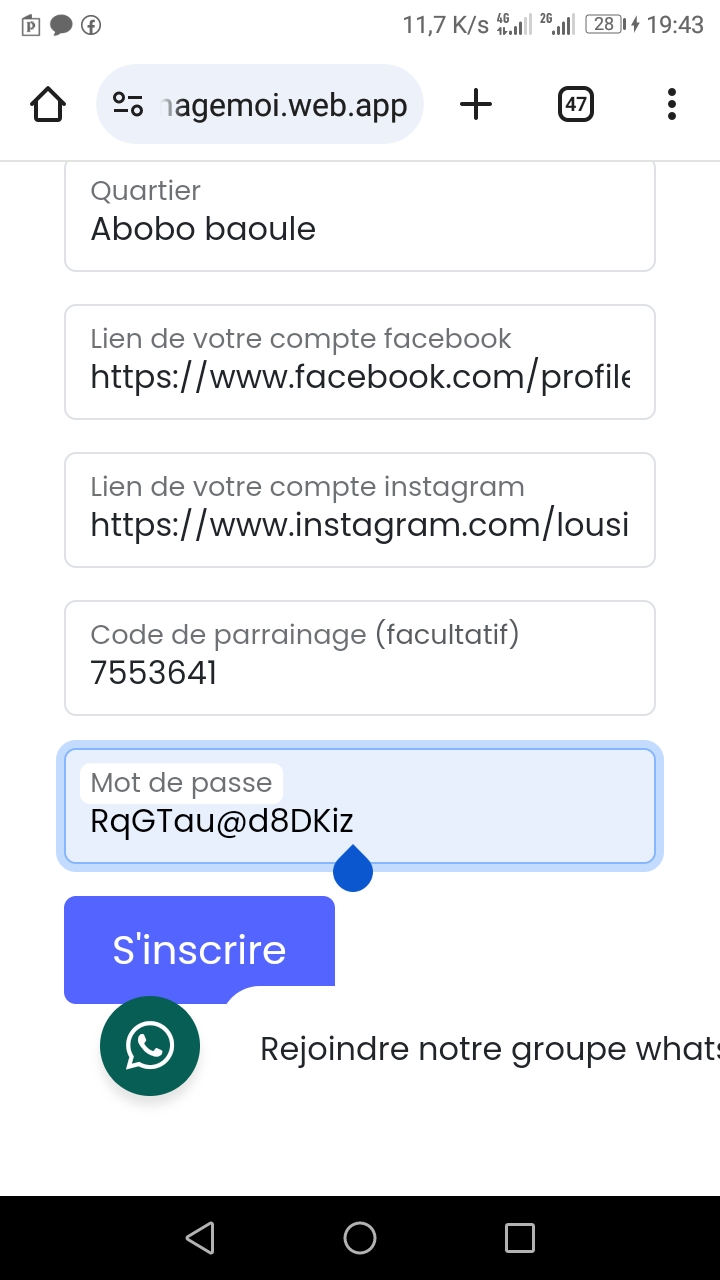Edit the Code de parrainage field
Screen dimensions: 720x1280
coord(360,658)
